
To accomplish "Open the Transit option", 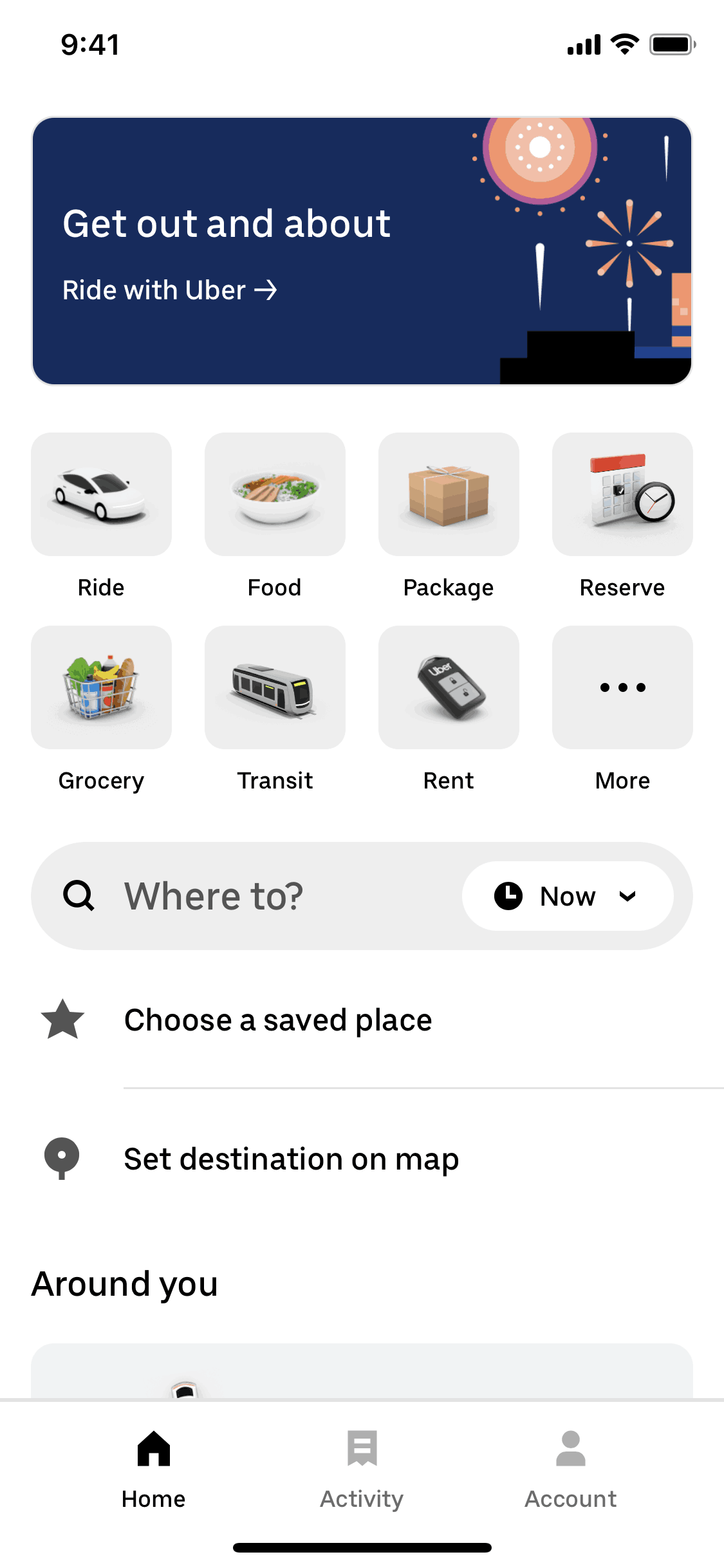I will pyautogui.click(x=275, y=687).
